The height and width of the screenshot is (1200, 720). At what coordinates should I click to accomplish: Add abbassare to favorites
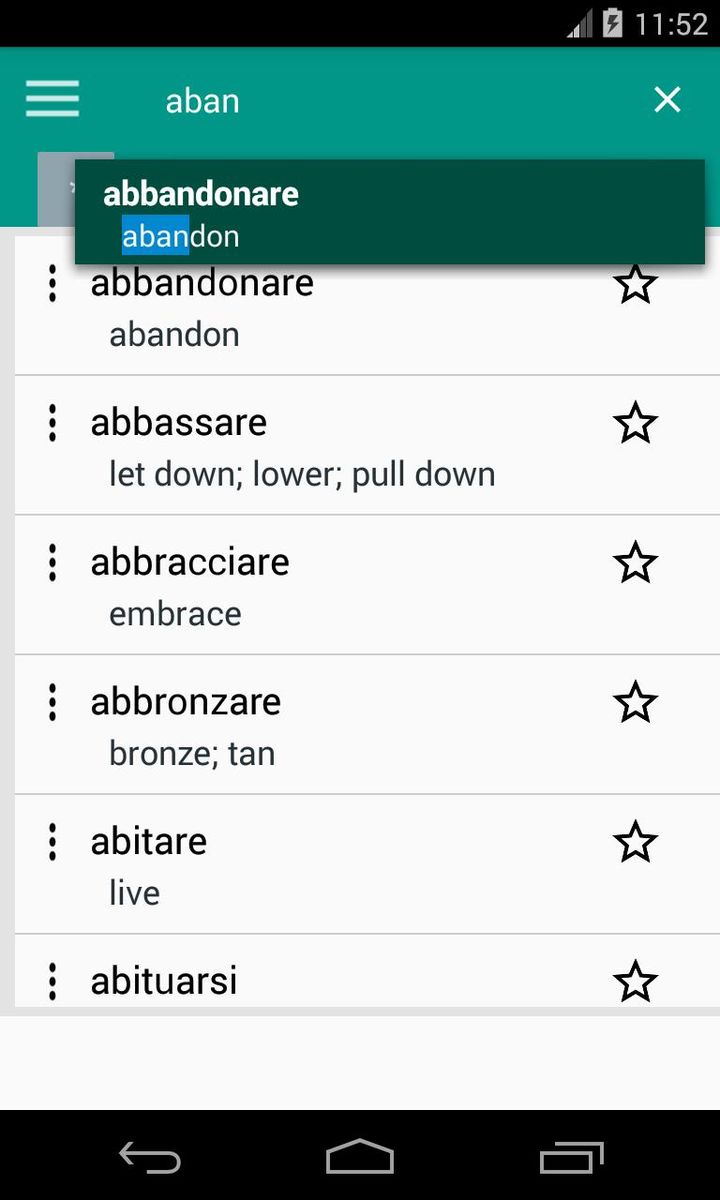point(635,424)
